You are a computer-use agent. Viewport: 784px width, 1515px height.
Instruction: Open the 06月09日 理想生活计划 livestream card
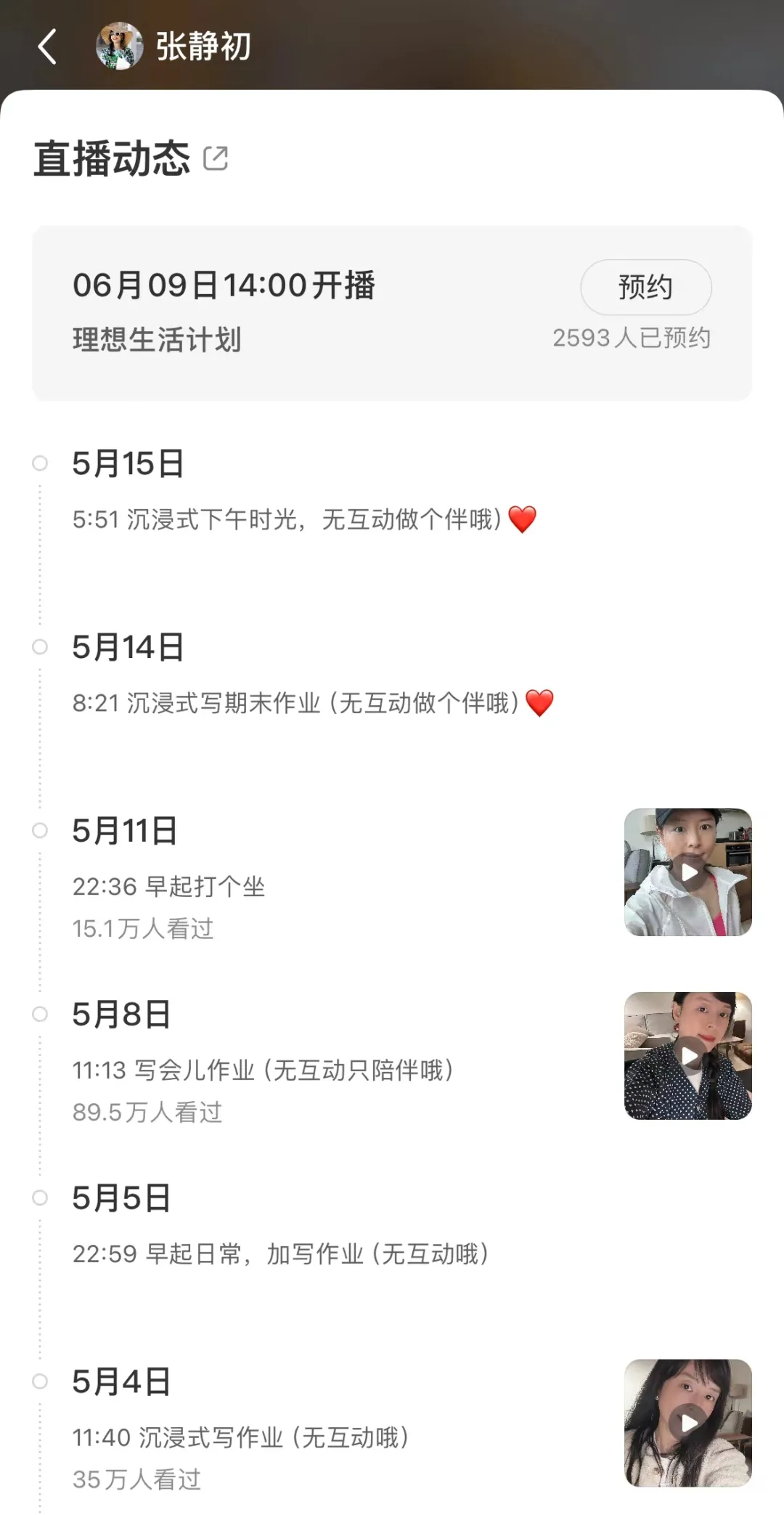pyautogui.click(x=290, y=312)
